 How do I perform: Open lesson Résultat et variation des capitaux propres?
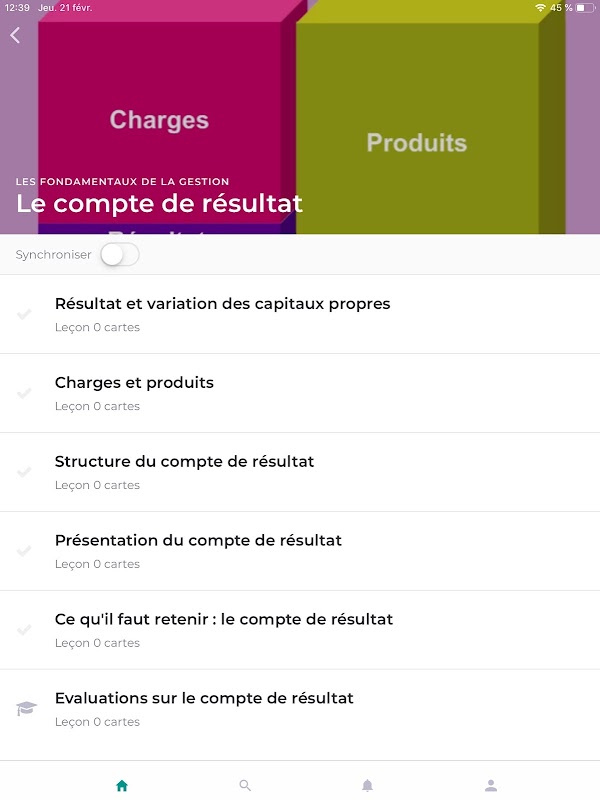click(x=300, y=314)
